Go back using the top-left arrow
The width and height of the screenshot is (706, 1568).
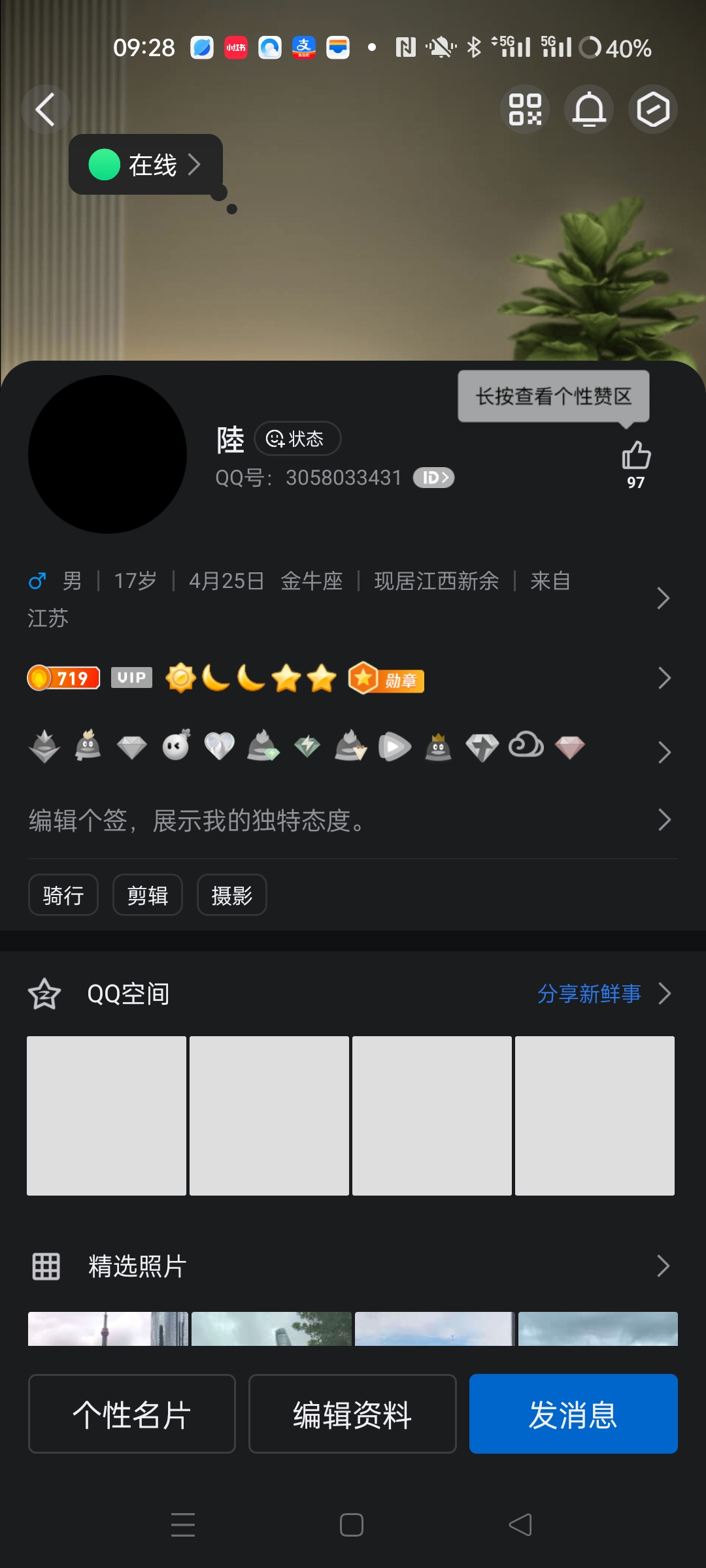tap(46, 109)
